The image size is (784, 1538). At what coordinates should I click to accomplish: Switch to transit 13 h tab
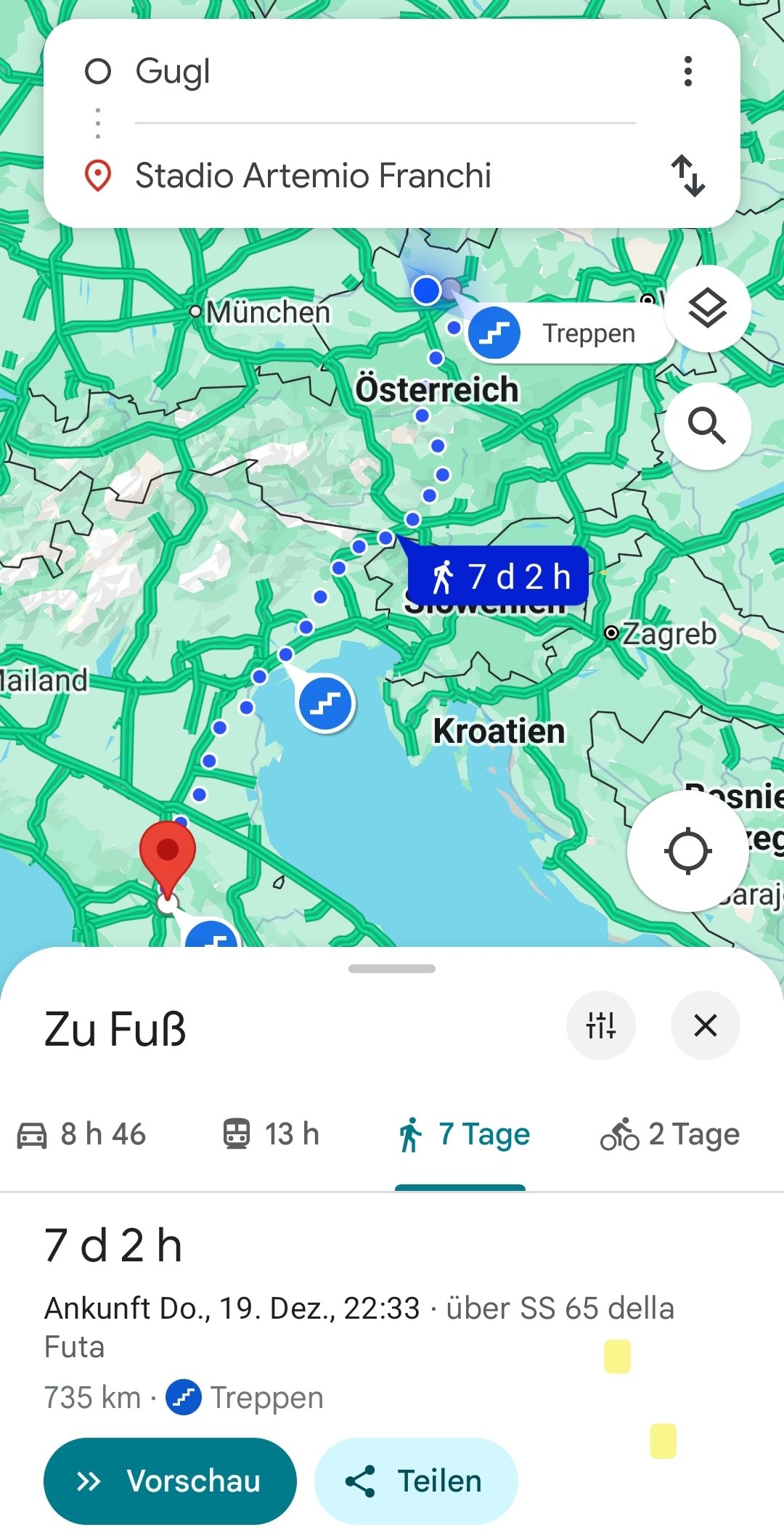(x=271, y=1134)
